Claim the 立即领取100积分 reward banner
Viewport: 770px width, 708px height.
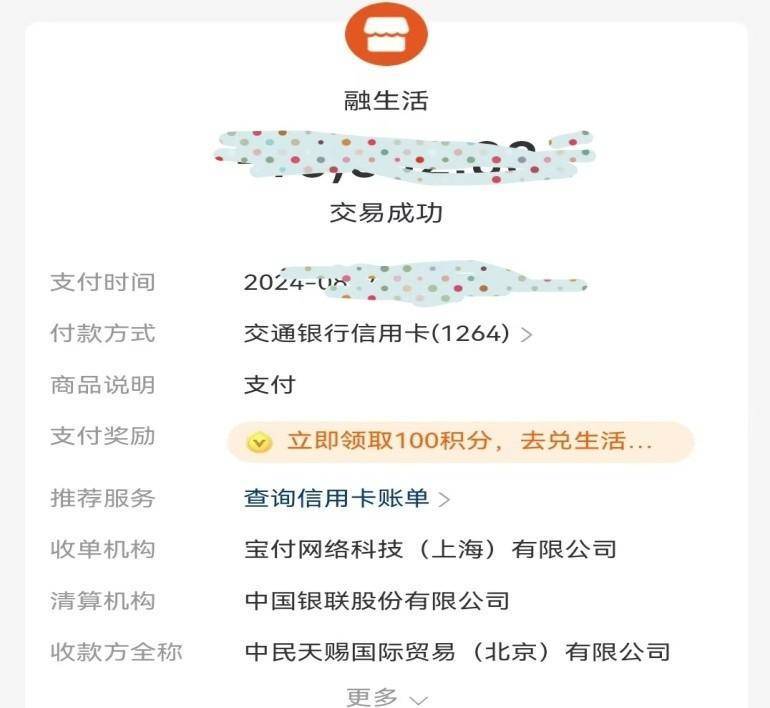[x=460, y=441]
